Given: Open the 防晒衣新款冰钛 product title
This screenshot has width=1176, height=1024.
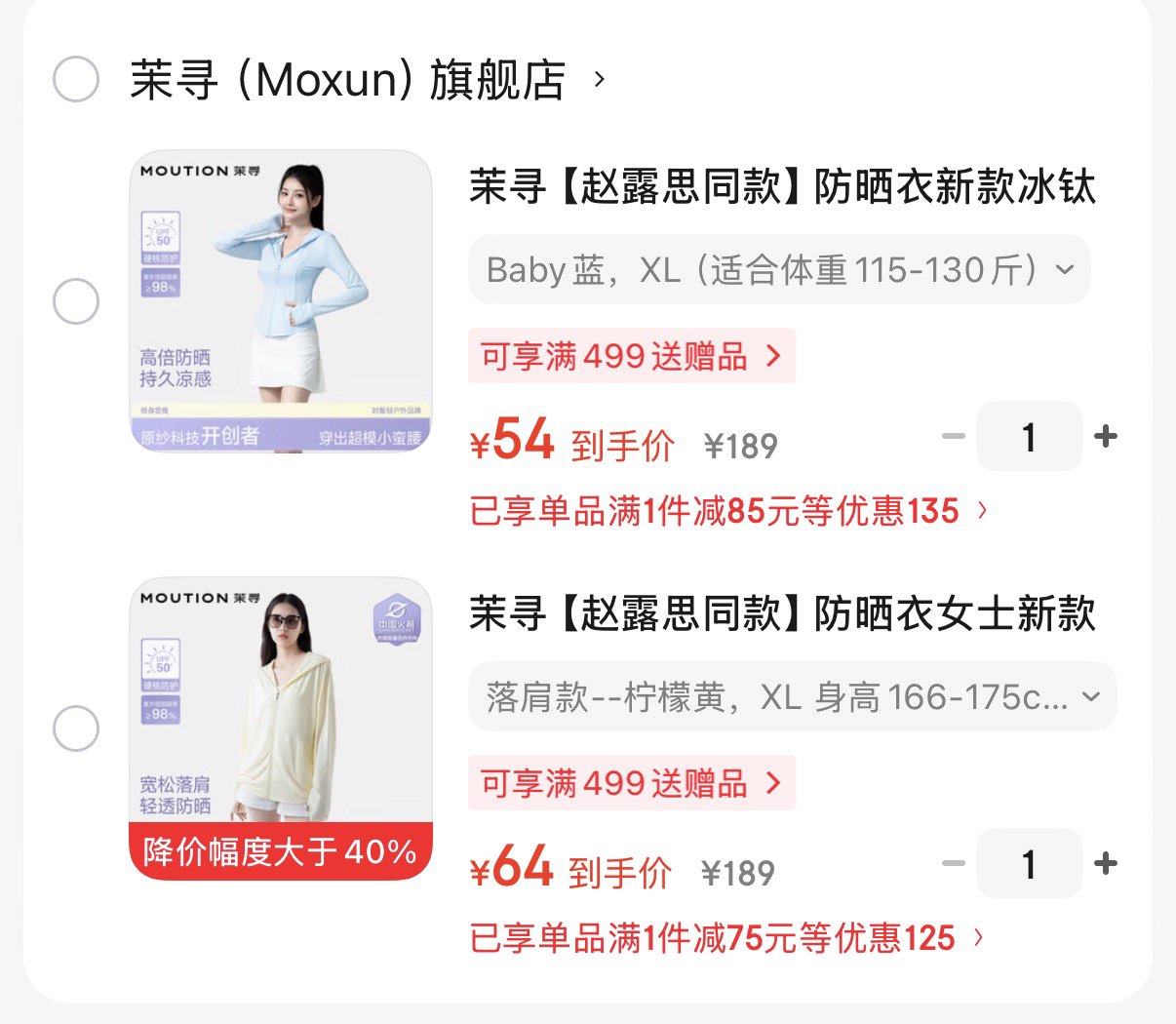Looking at the screenshot, I should coord(783,186).
